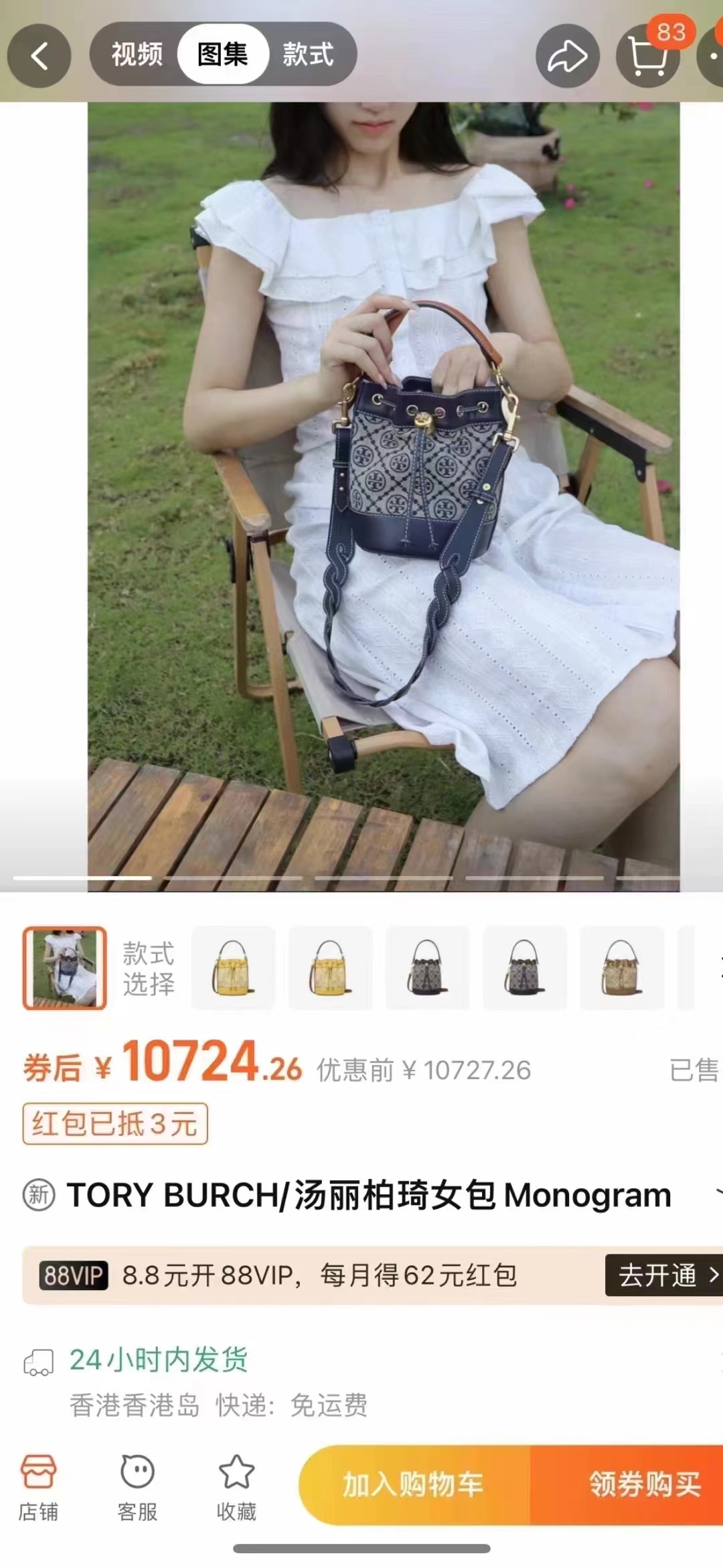Open the shopping cart
This screenshot has width=723, height=1568.
(648, 56)
